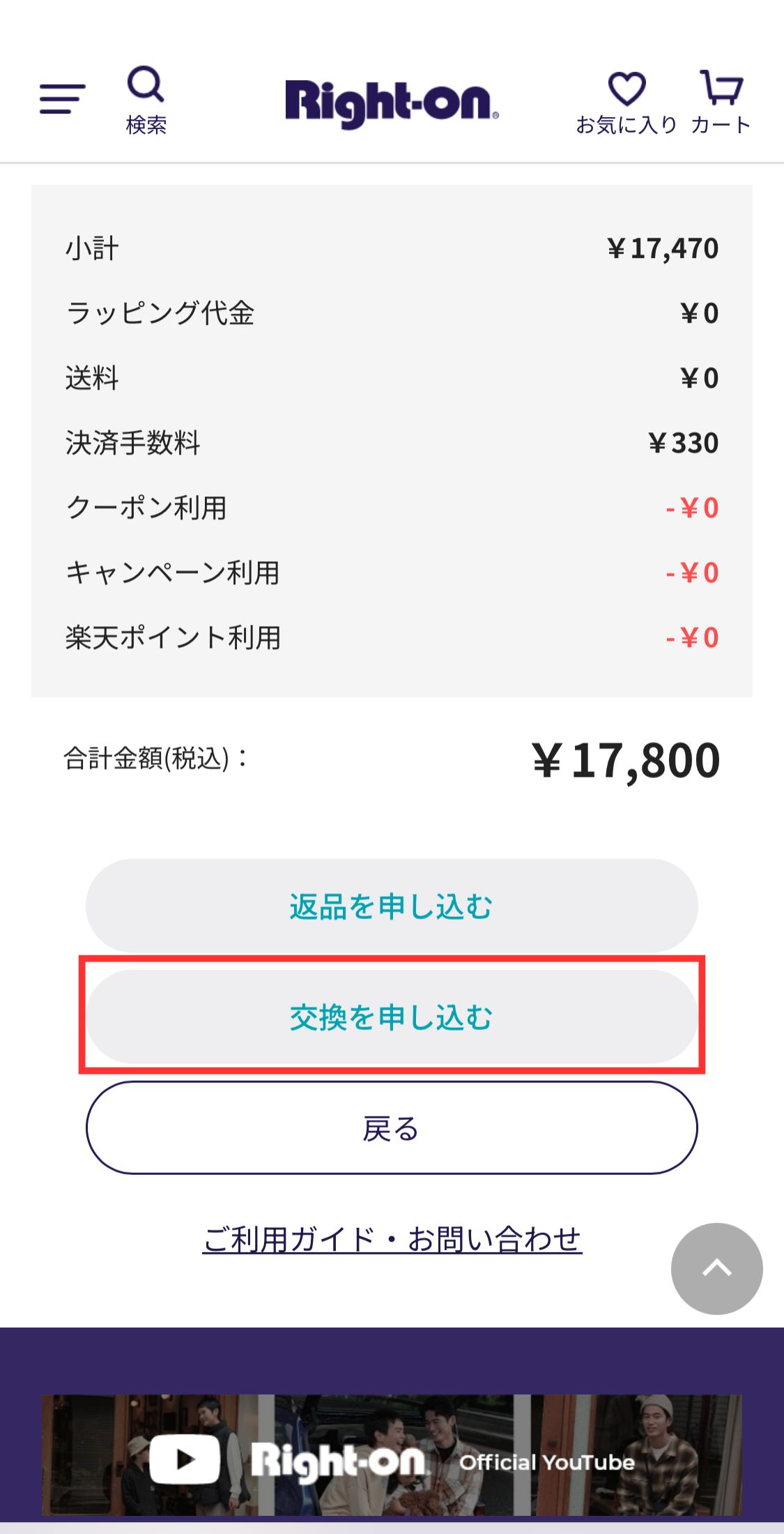The image size is (784, 1534).
Task: Tap the 戻る back button
Action: (392, 1127)
